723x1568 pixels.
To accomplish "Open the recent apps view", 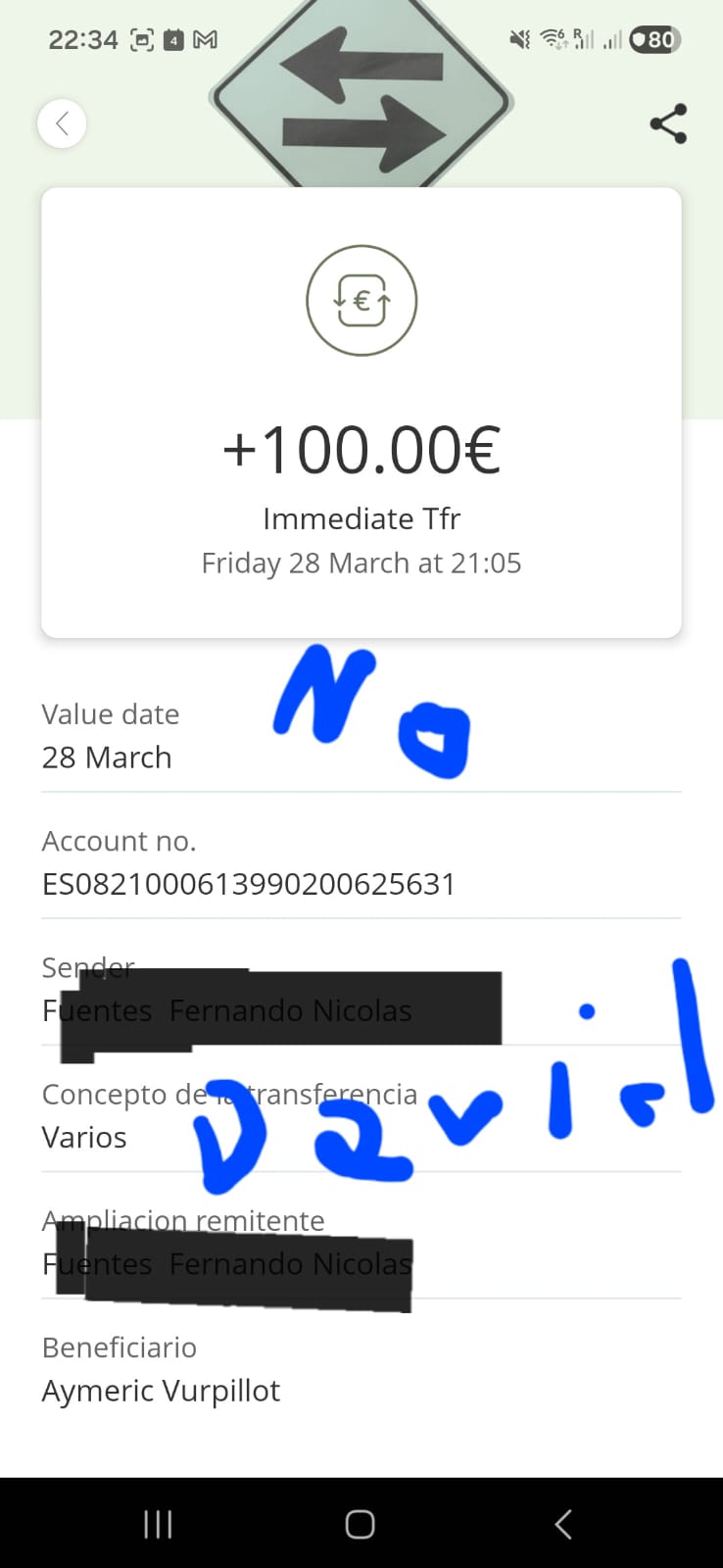I will (158, 1524).
